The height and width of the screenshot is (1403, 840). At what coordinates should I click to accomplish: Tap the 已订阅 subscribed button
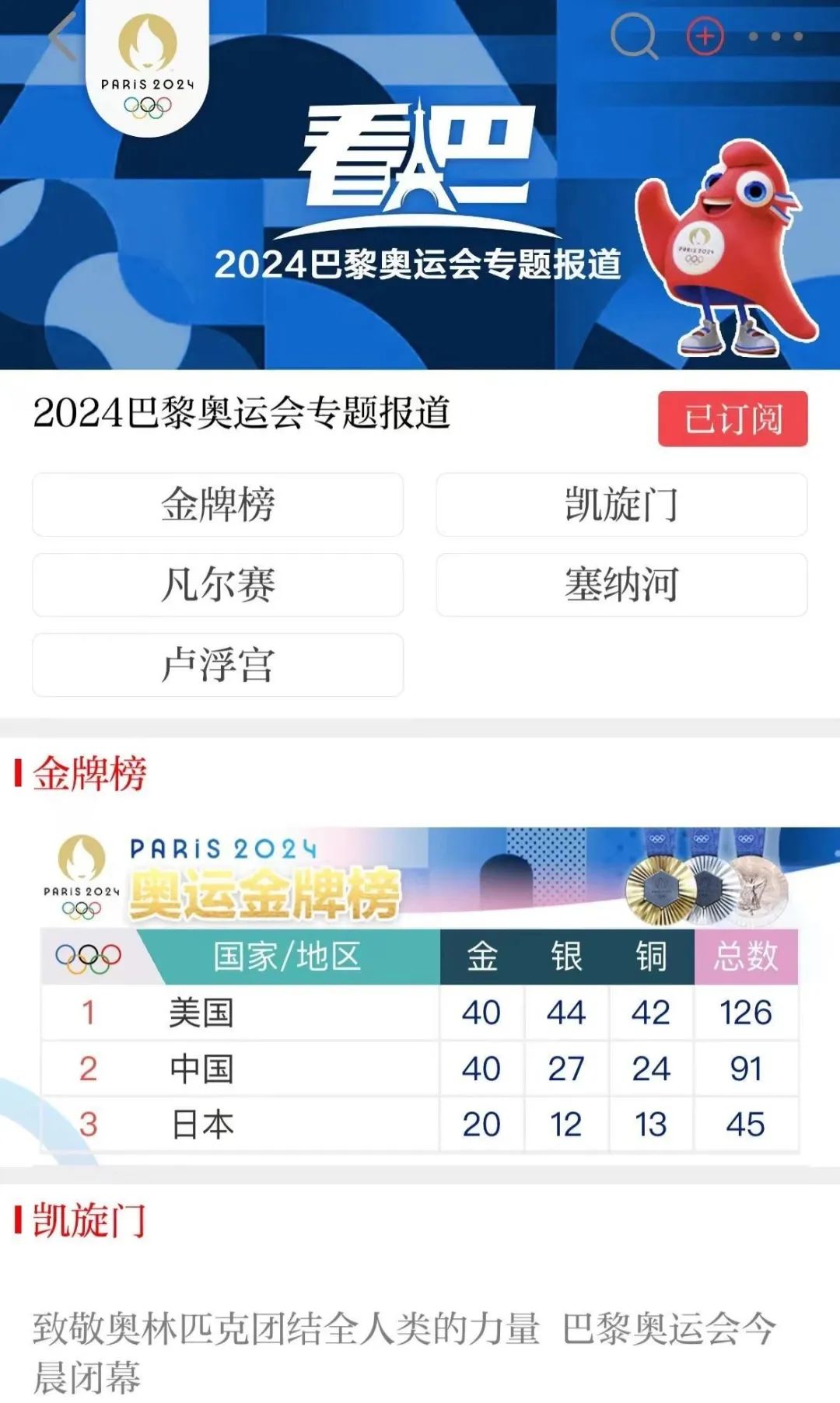click(733, 419)
